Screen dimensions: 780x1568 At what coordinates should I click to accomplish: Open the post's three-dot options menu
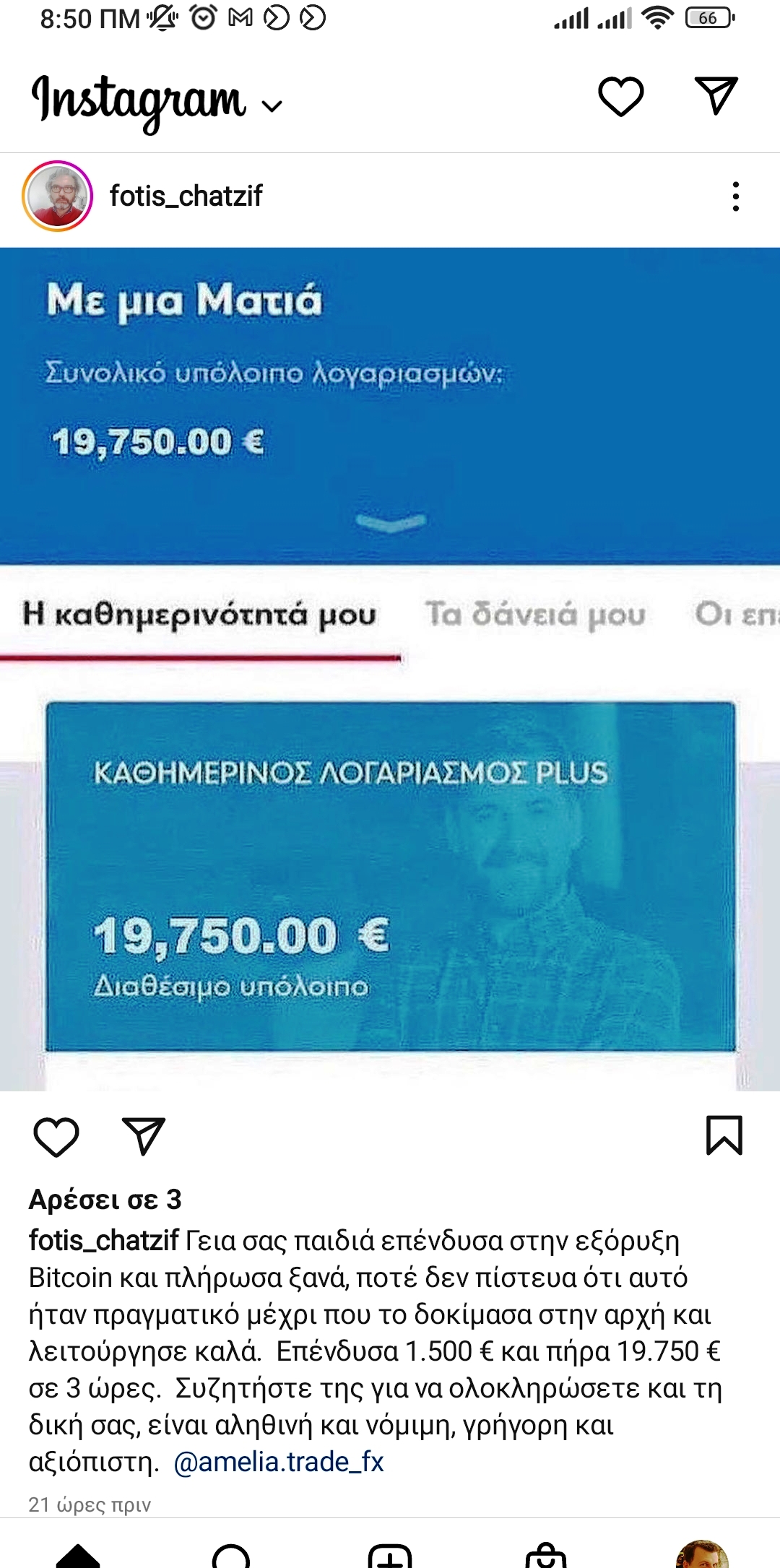coord(735,196)
